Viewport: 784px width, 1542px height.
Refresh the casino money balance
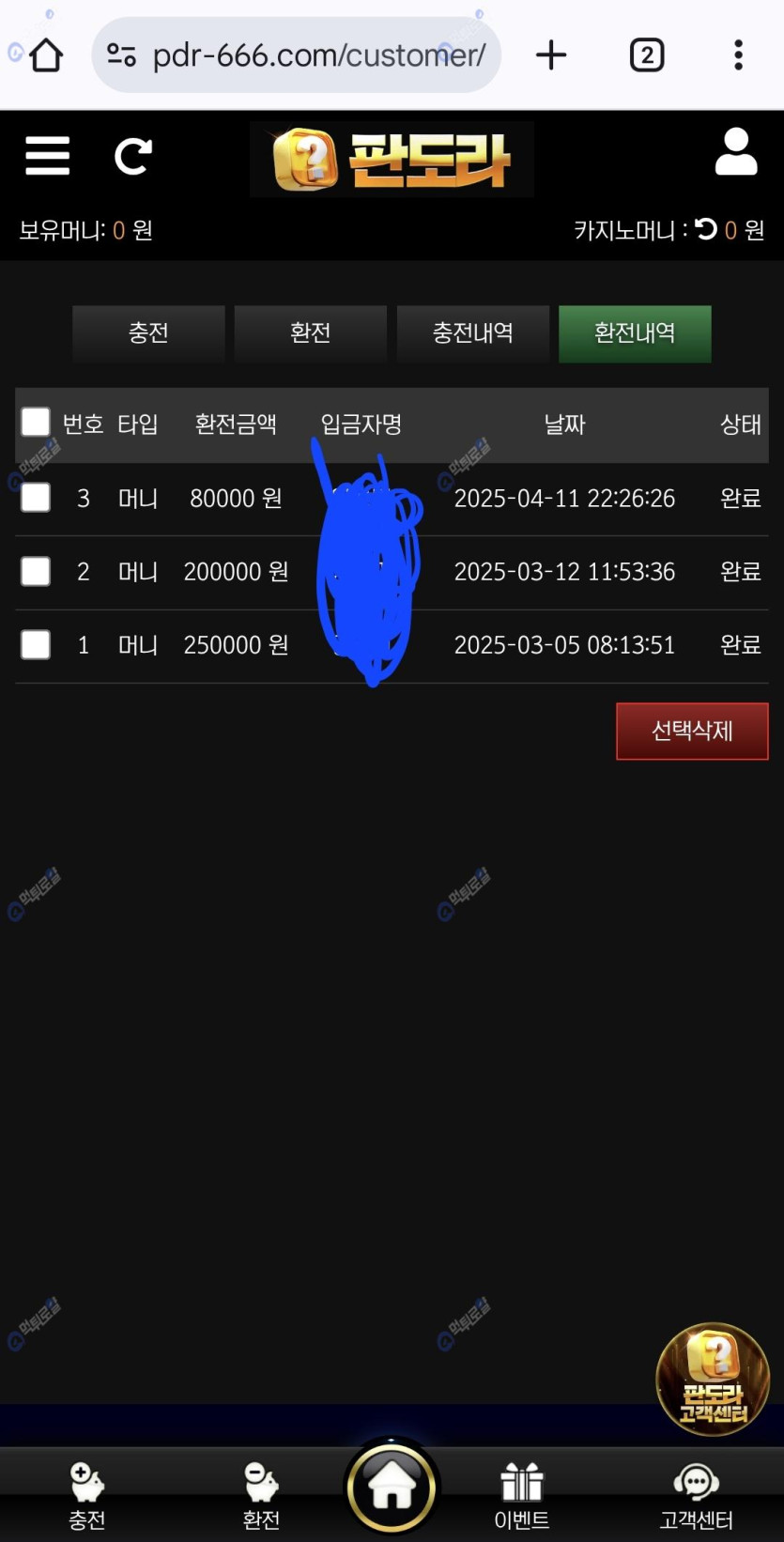706,229
